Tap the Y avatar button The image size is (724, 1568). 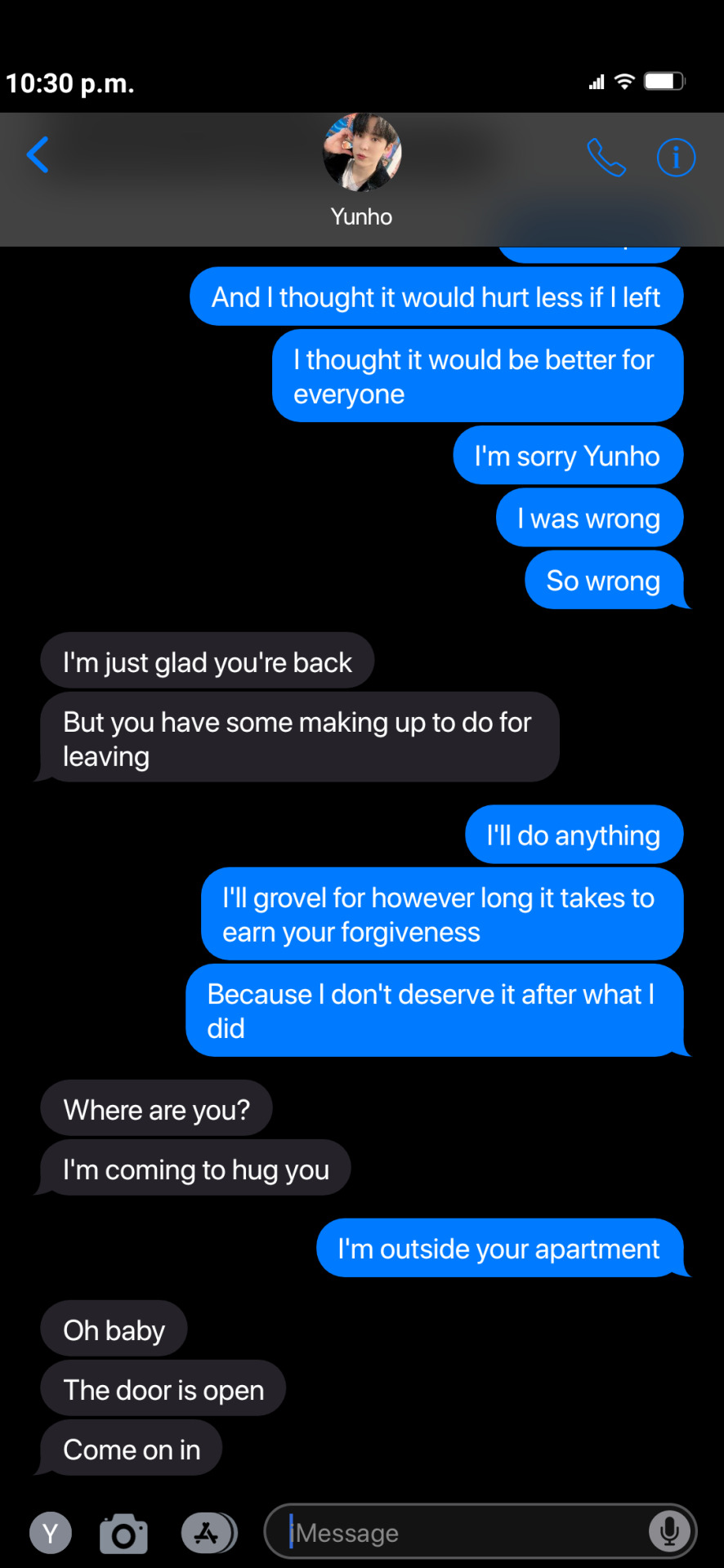coord(51,1534)
